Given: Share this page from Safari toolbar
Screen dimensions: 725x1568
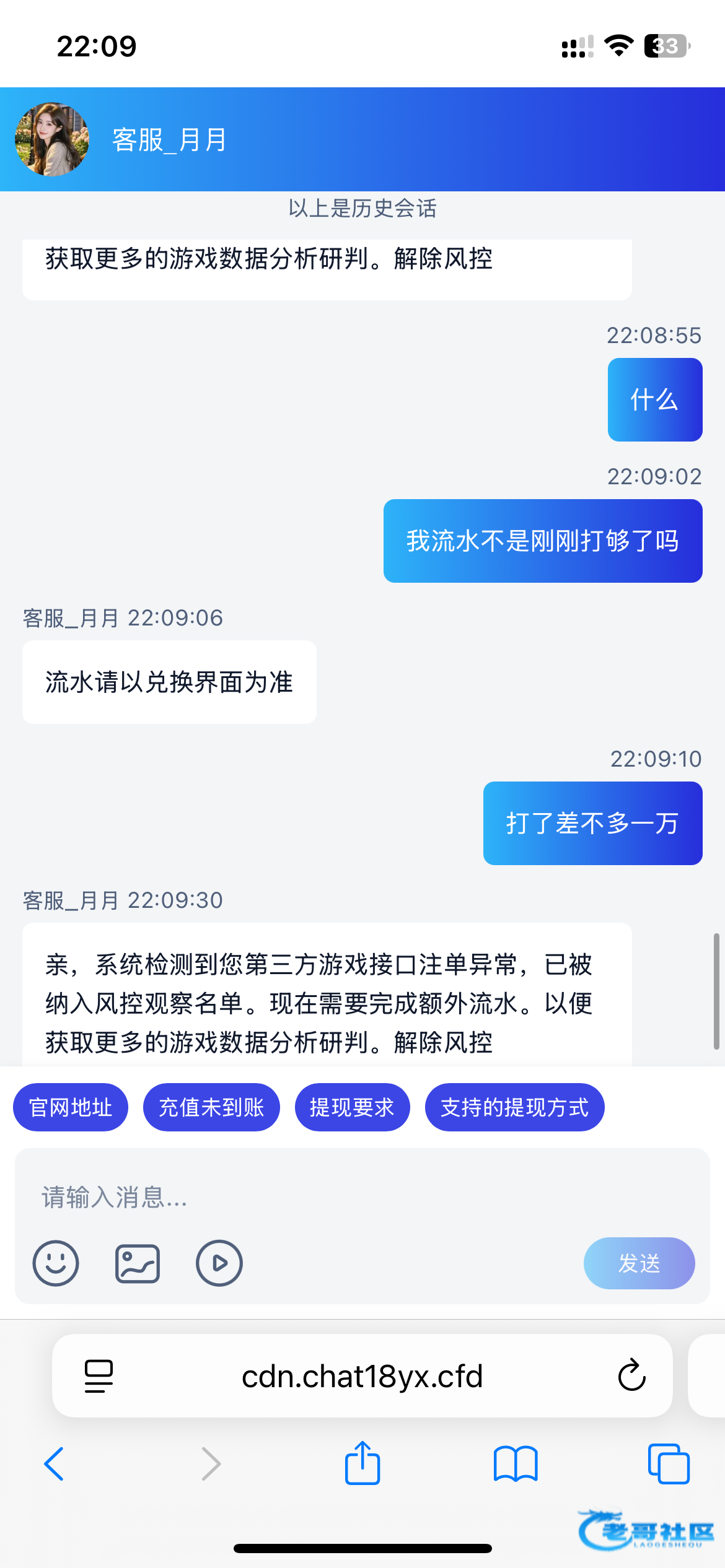Looking at the screenshot, I should tap(362, 1464).
